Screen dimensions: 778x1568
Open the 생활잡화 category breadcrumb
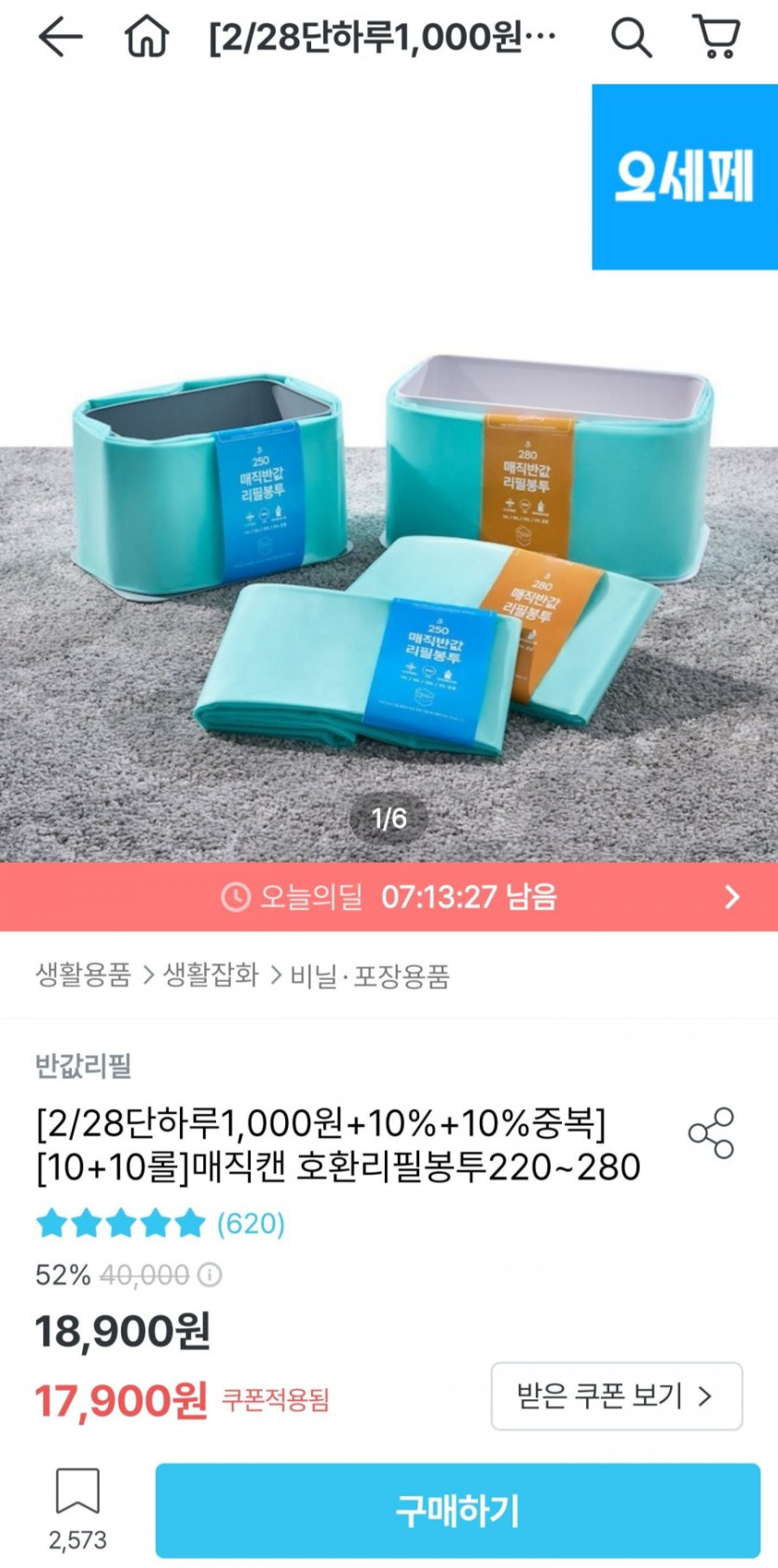pyautogui.click(x=211, y=975)
